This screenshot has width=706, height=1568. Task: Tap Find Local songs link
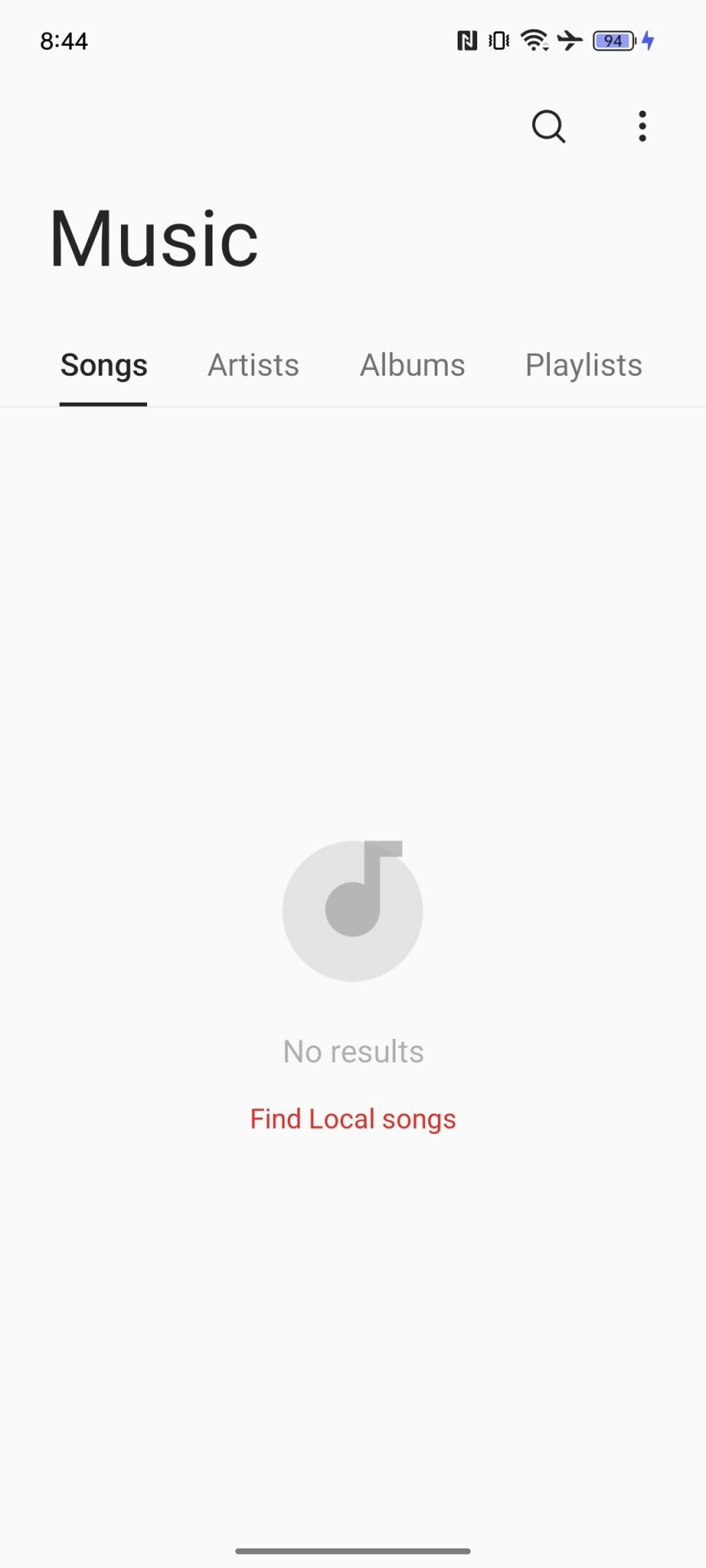pyautogui.click(x=353, y=1119)
